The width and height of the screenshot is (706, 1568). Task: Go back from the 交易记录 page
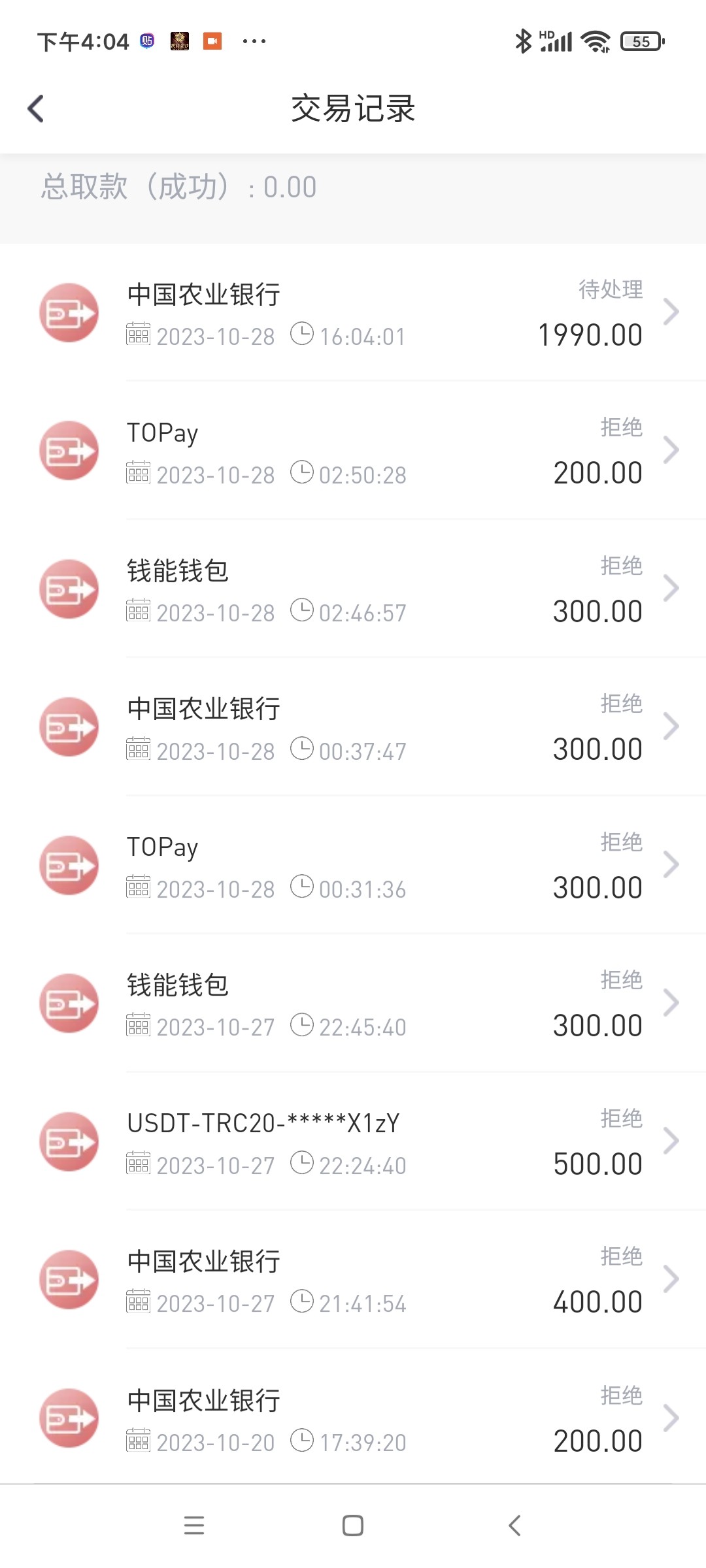pos(36,108)
